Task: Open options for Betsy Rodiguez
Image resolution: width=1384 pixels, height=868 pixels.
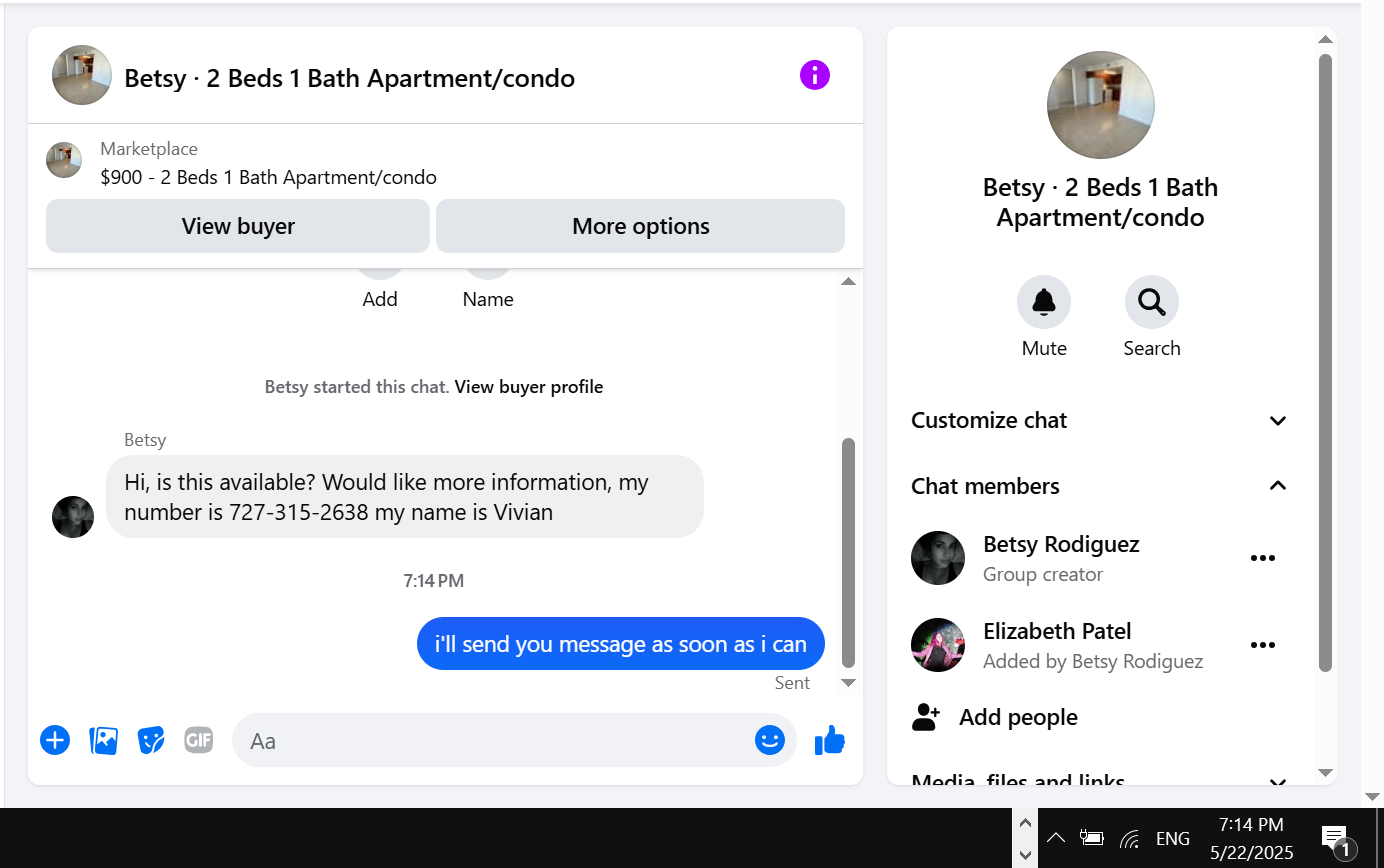Action: 1263,558
